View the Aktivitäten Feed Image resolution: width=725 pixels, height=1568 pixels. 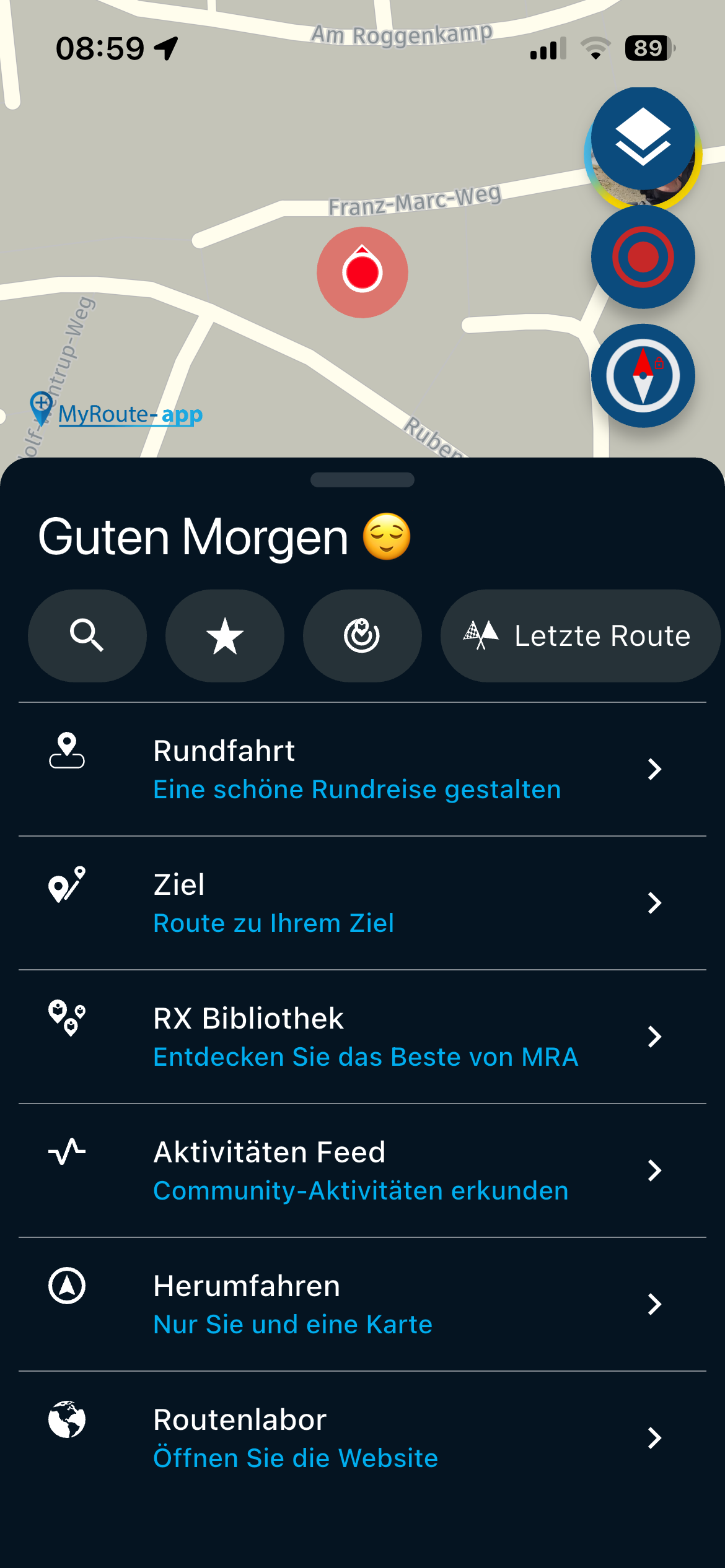(x=362, y=1170)
